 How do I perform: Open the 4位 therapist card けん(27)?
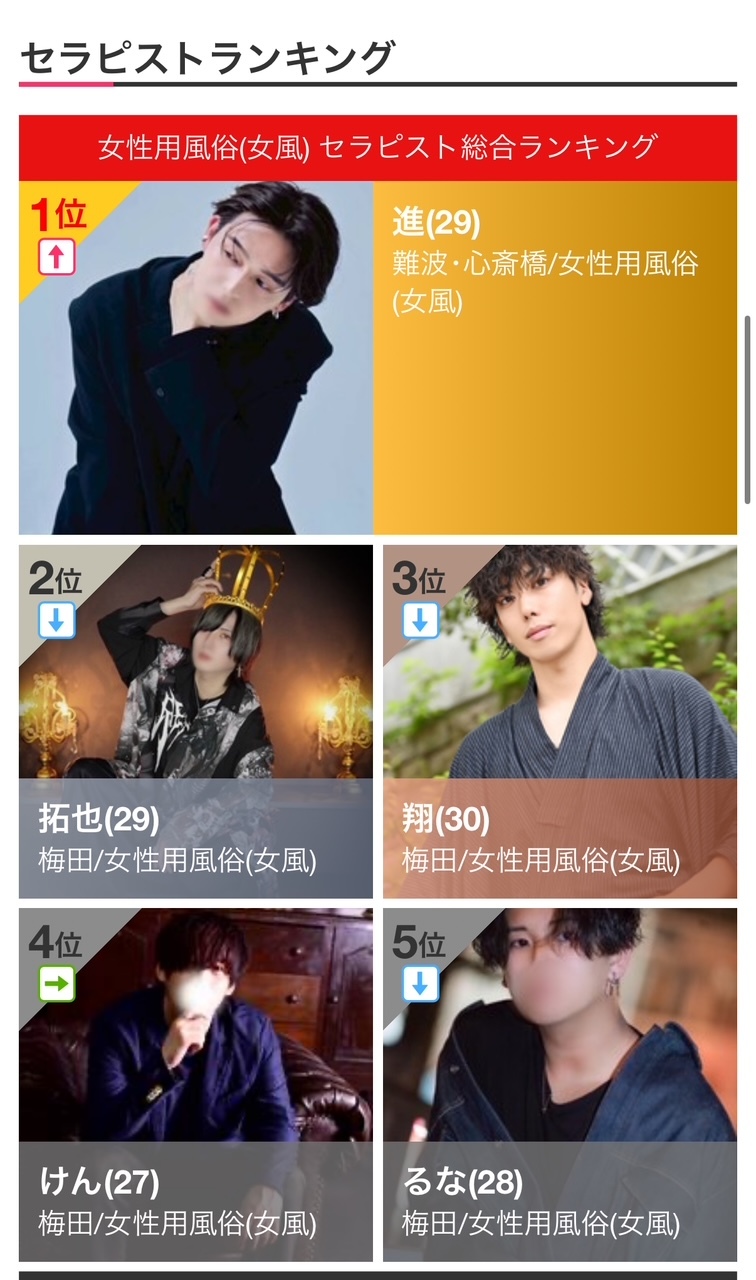click(196, 1084)
